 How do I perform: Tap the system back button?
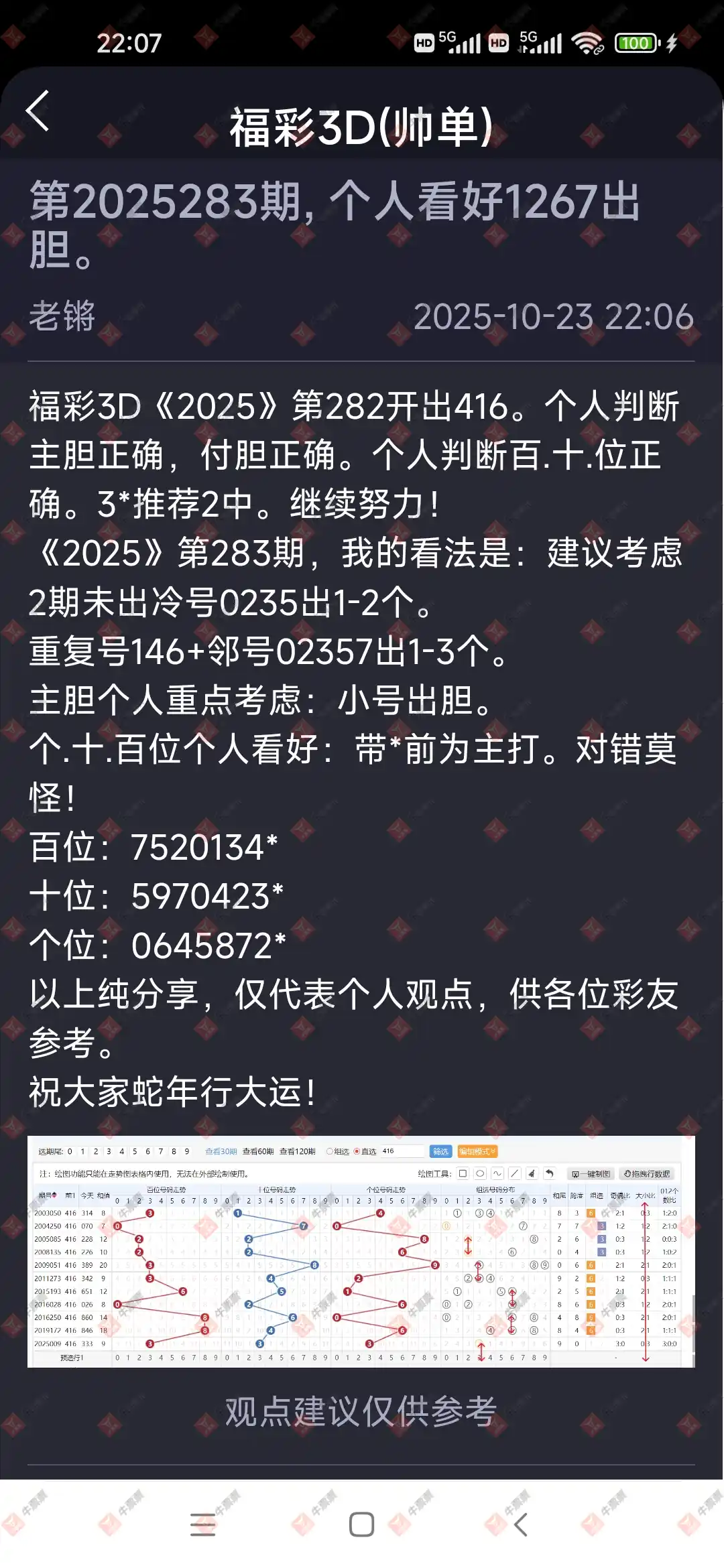(521, 1524)
